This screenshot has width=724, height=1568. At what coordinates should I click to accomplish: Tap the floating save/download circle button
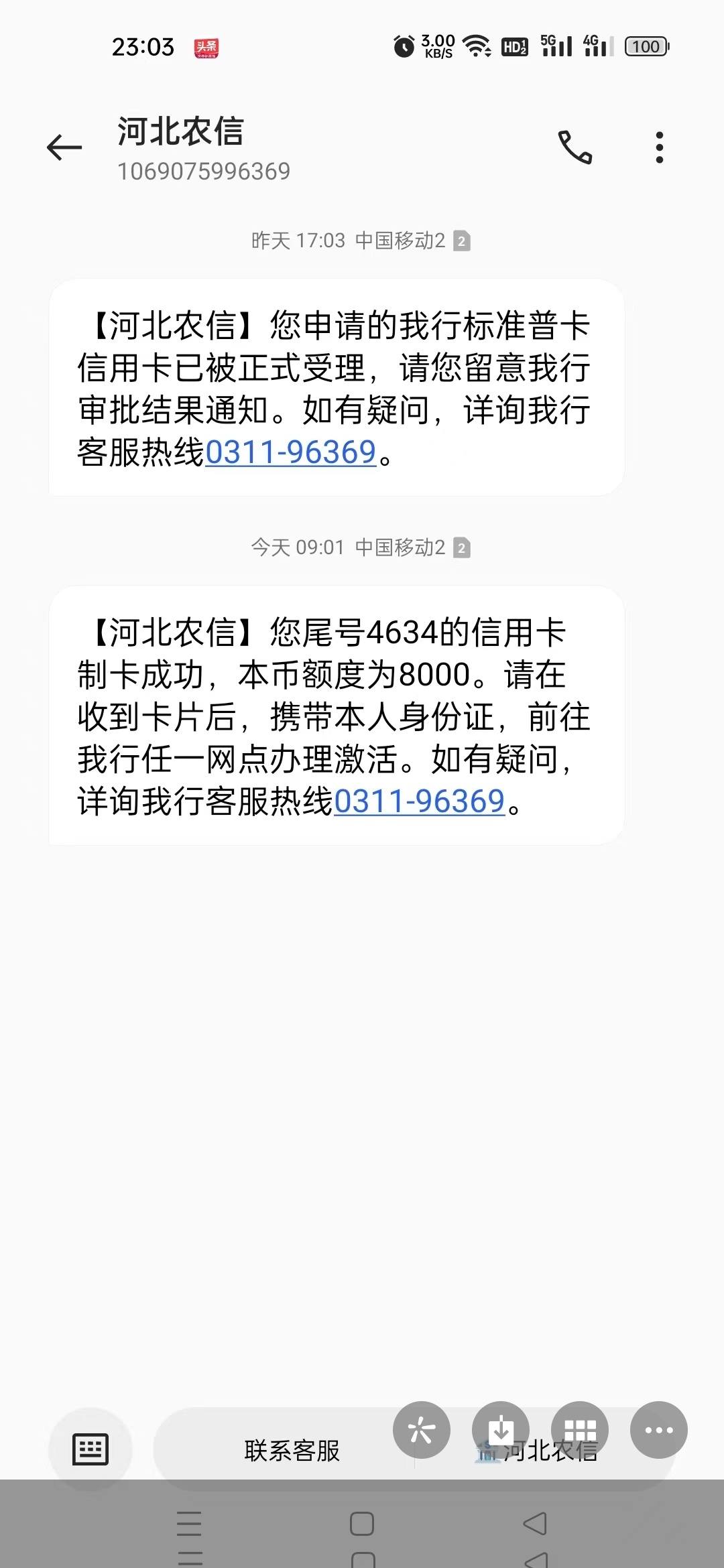click(x=501, y=1430)
